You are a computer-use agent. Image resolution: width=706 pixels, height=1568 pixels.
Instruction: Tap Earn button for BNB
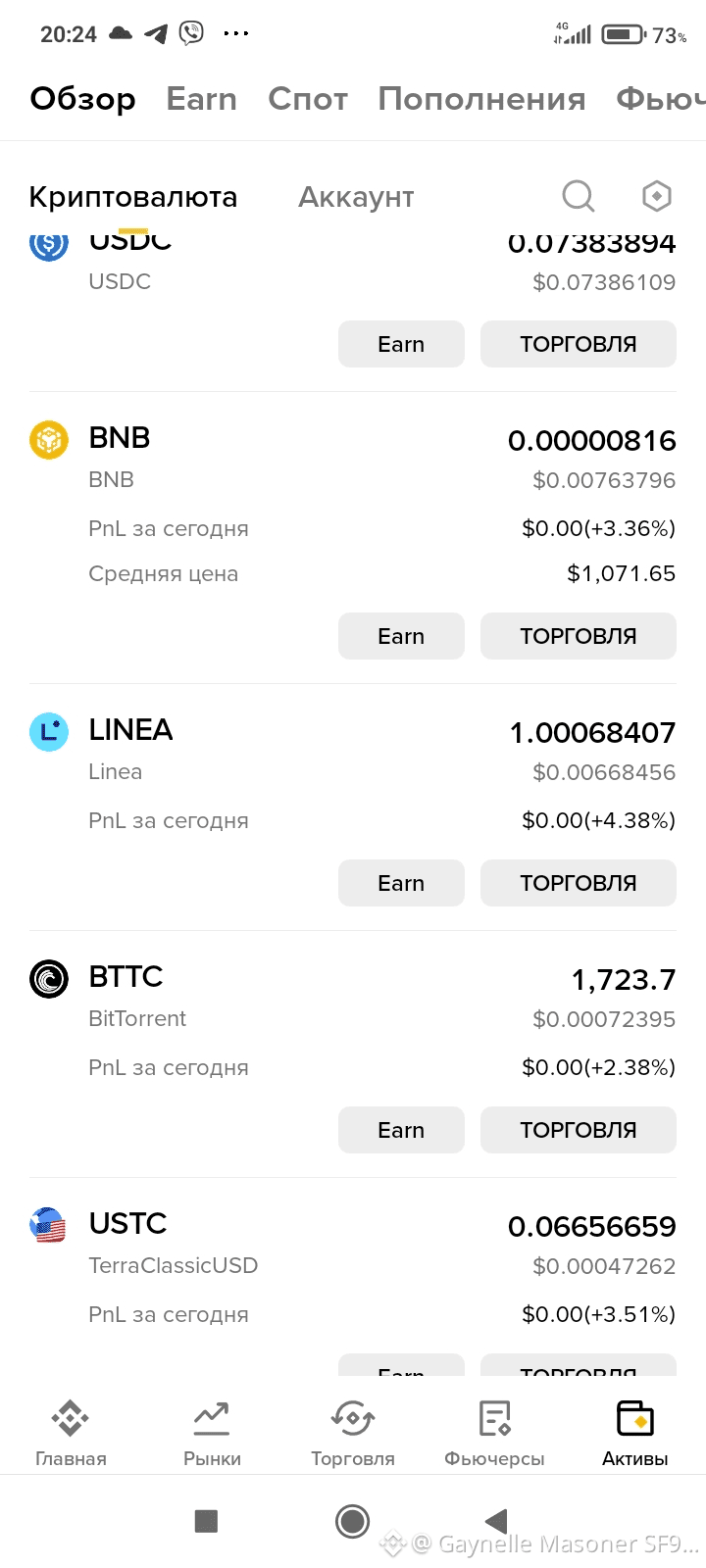pyautogui.click(x=401, y=636)
